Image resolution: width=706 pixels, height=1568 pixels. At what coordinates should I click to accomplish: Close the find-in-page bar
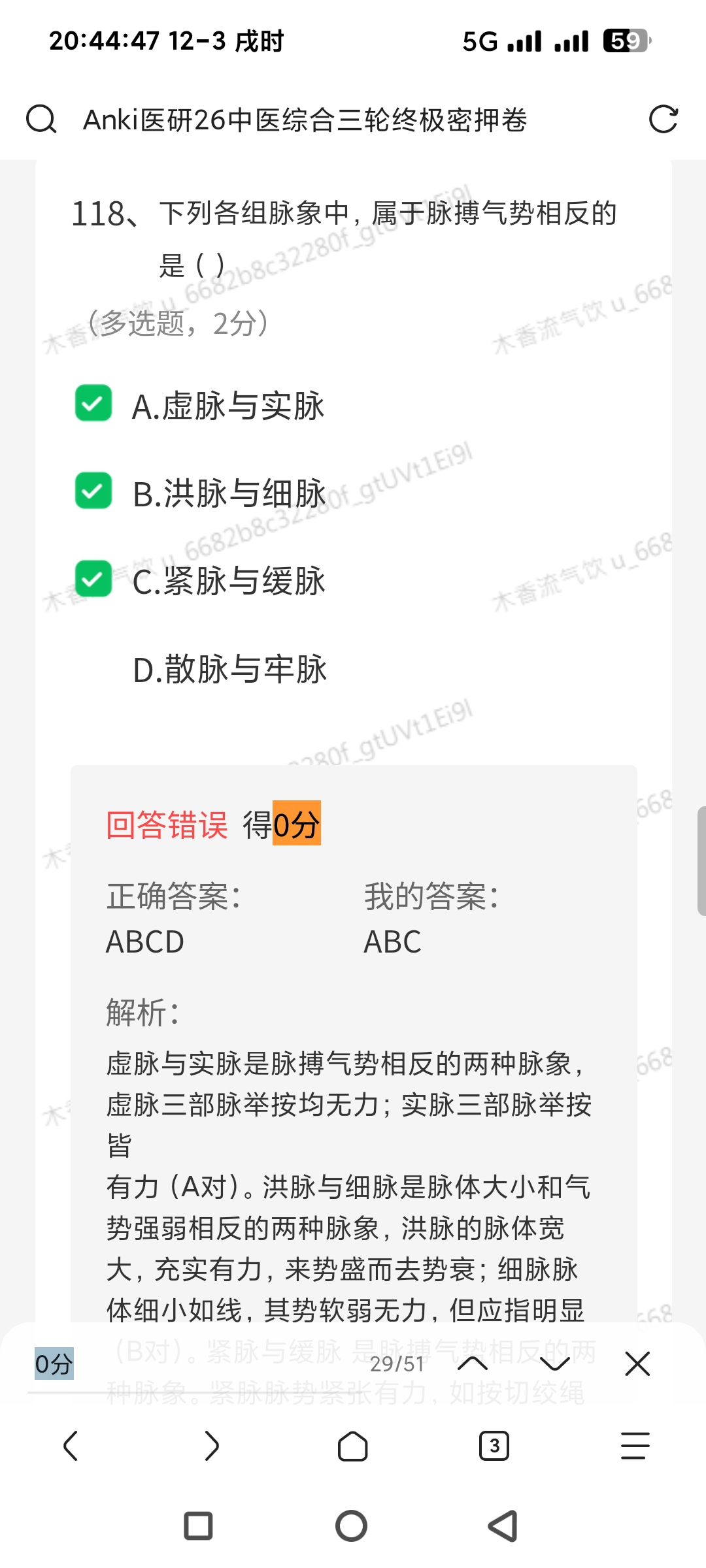tap(637, 1364)
